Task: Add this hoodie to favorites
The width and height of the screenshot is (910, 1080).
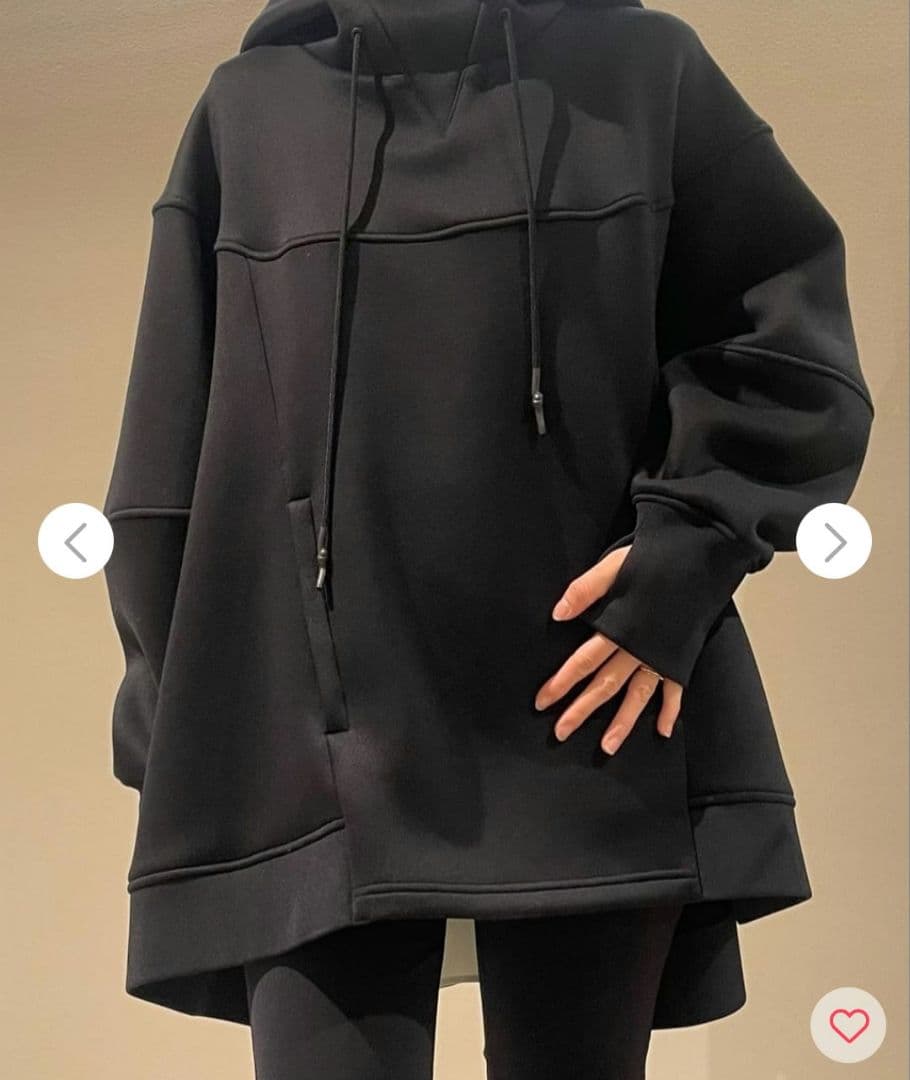Action: (848, 1025)
